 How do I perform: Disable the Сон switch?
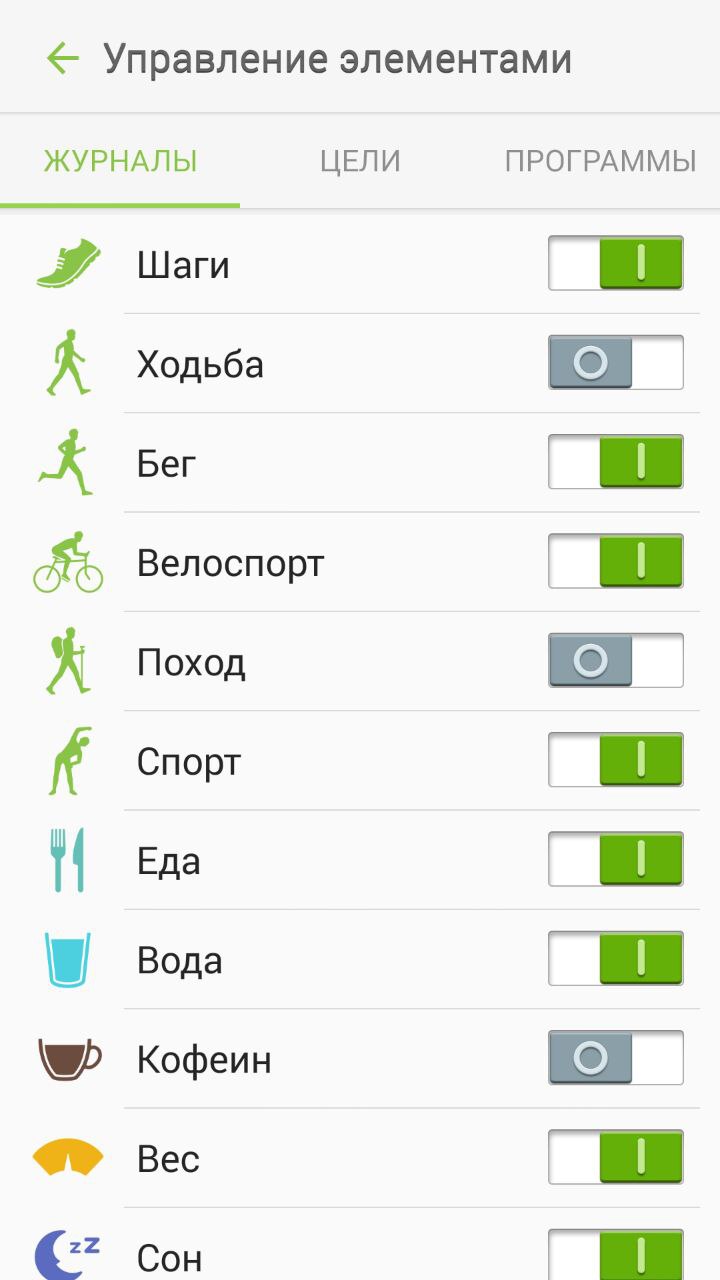[615, 1254]
